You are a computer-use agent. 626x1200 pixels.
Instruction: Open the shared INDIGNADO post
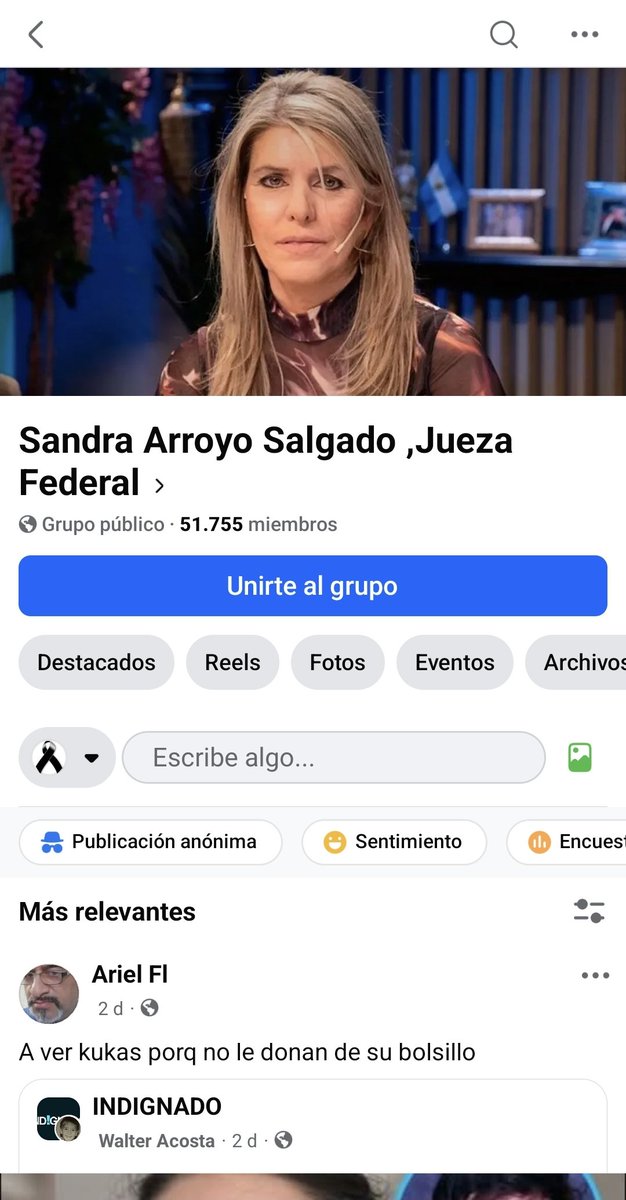pos(157,1107)
